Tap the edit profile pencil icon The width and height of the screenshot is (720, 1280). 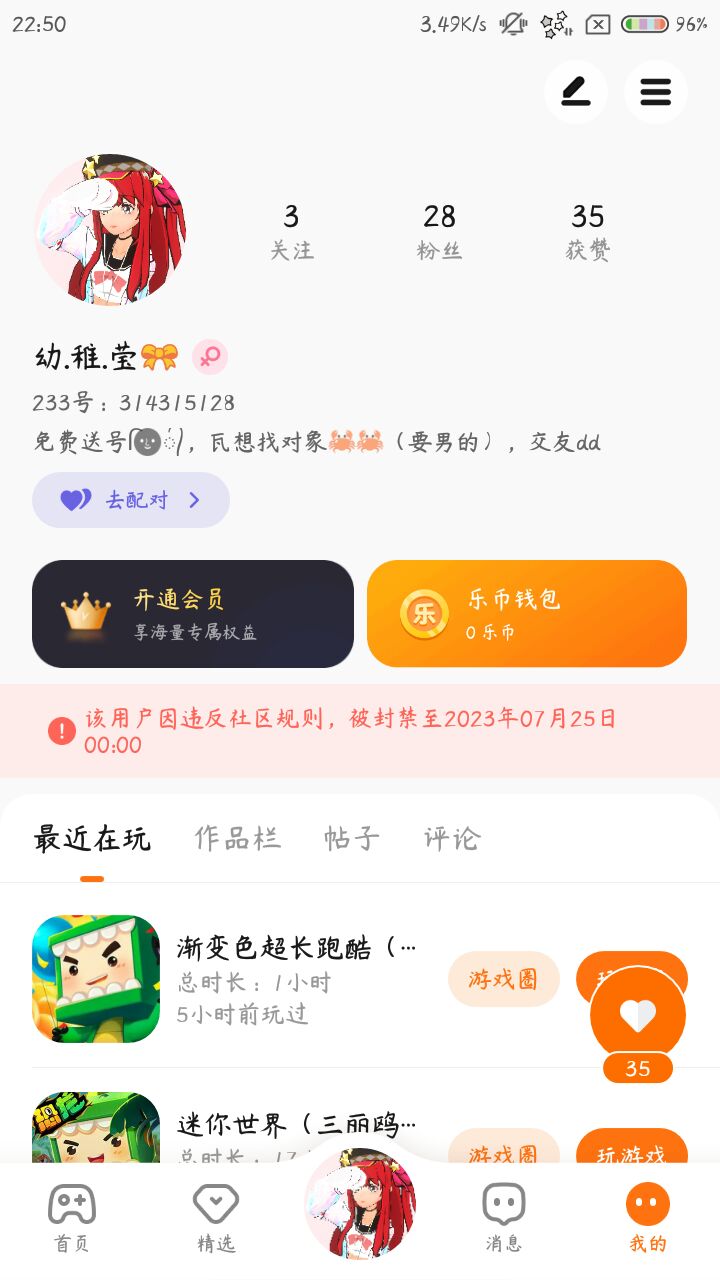click(575, 92)
